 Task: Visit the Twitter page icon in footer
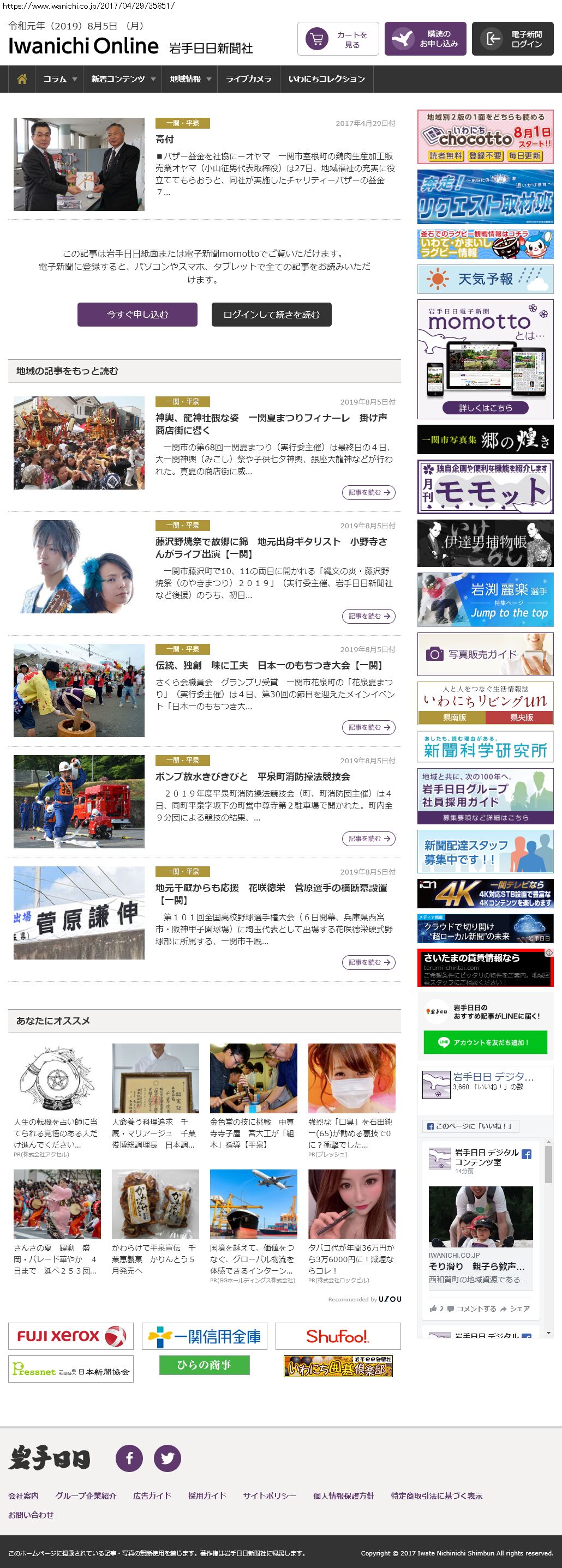(168, 1458)
